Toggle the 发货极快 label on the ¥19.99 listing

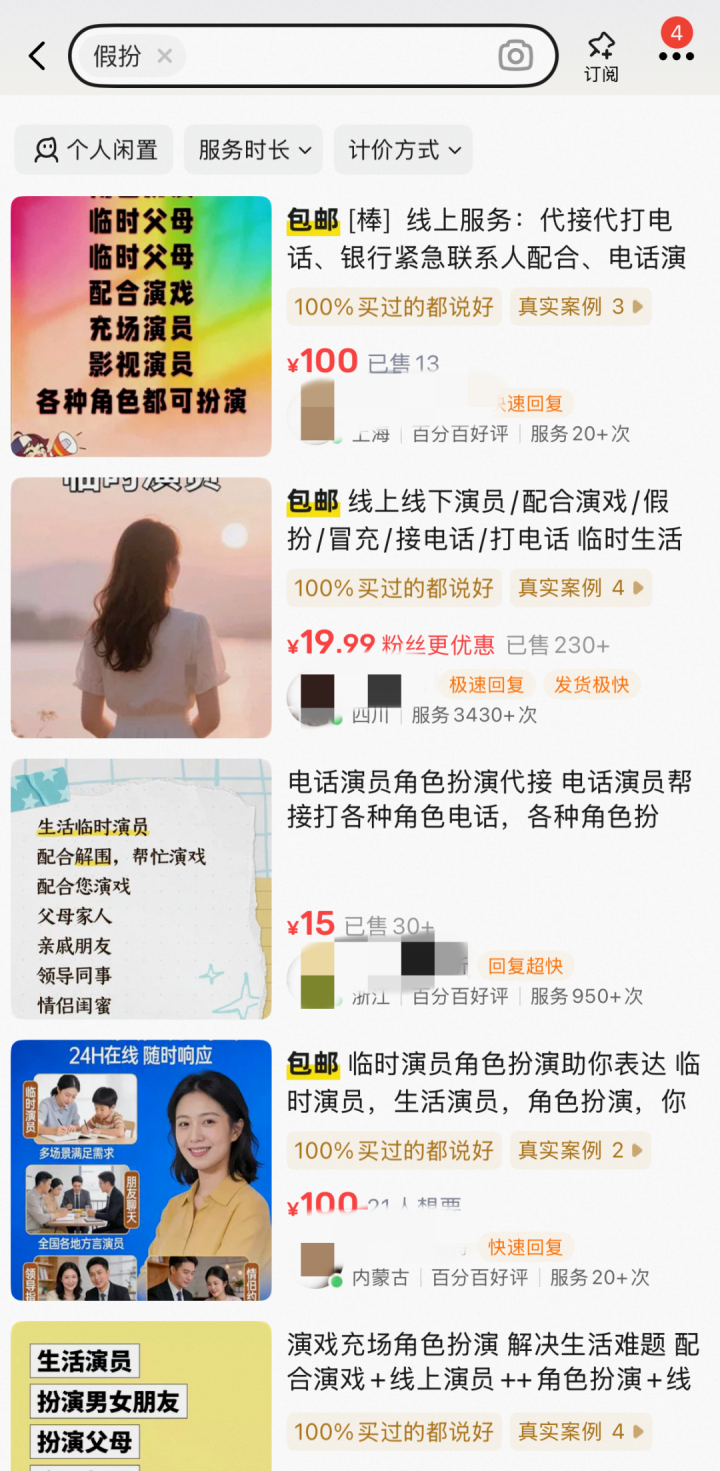592,685
